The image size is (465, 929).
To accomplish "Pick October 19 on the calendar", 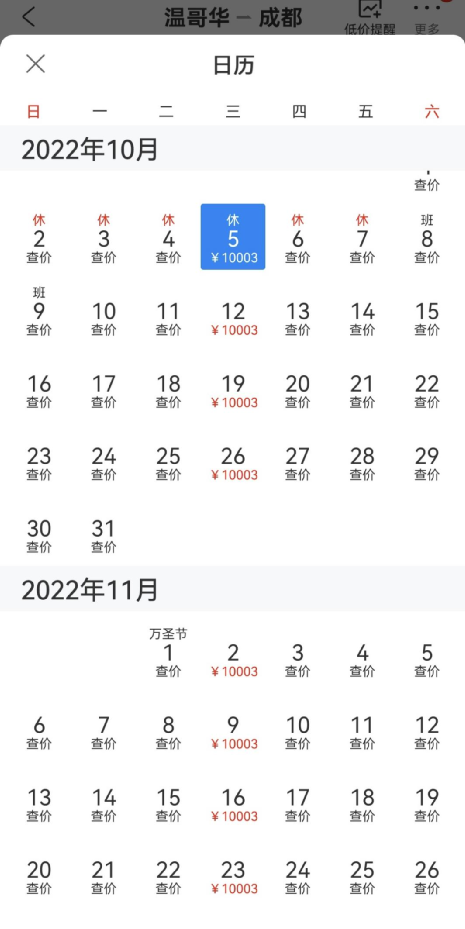I will click(233, 391).
